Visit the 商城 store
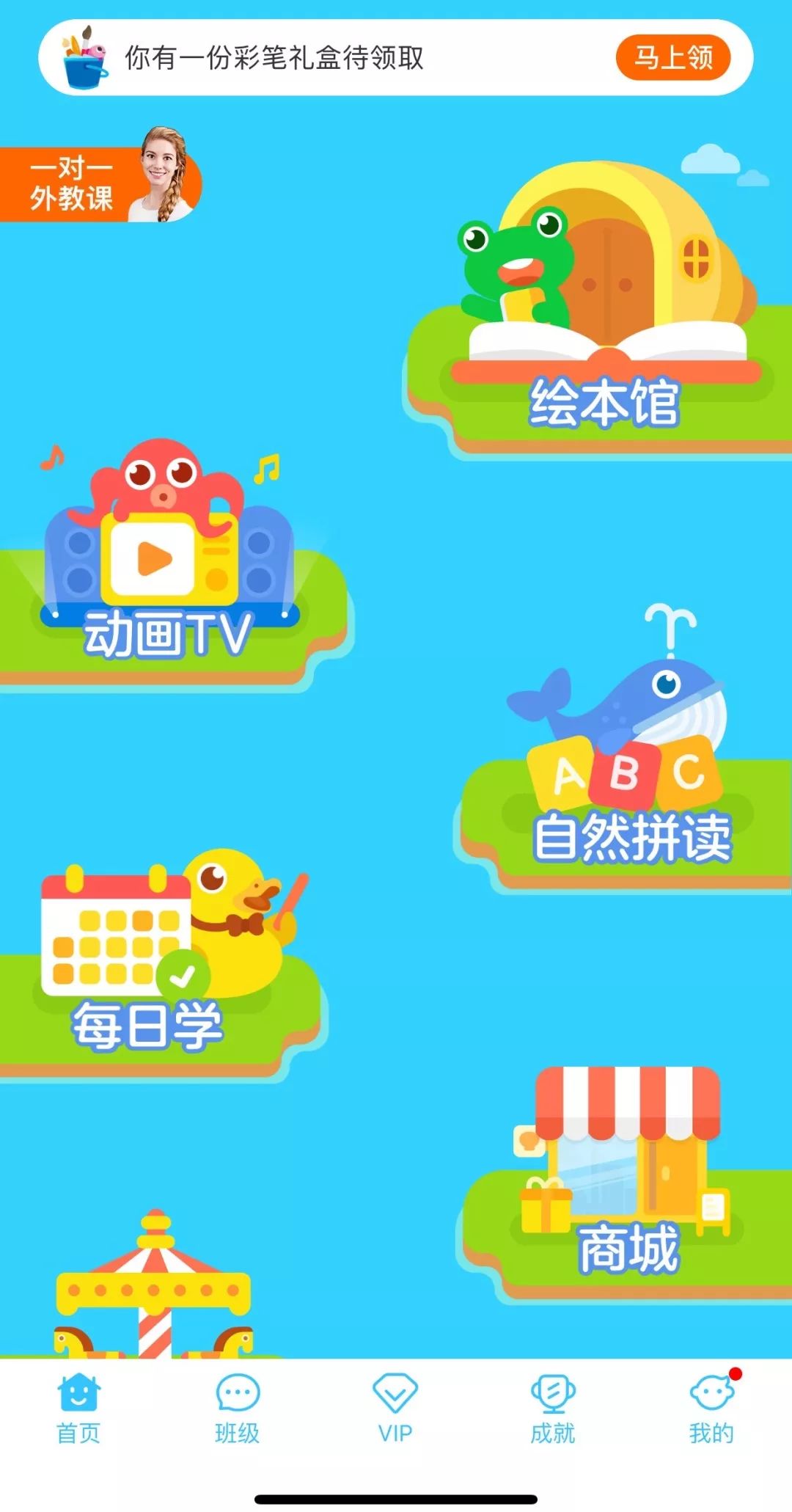The height and width of the screenshot is (1512, 792). [x=623, y=1181]
